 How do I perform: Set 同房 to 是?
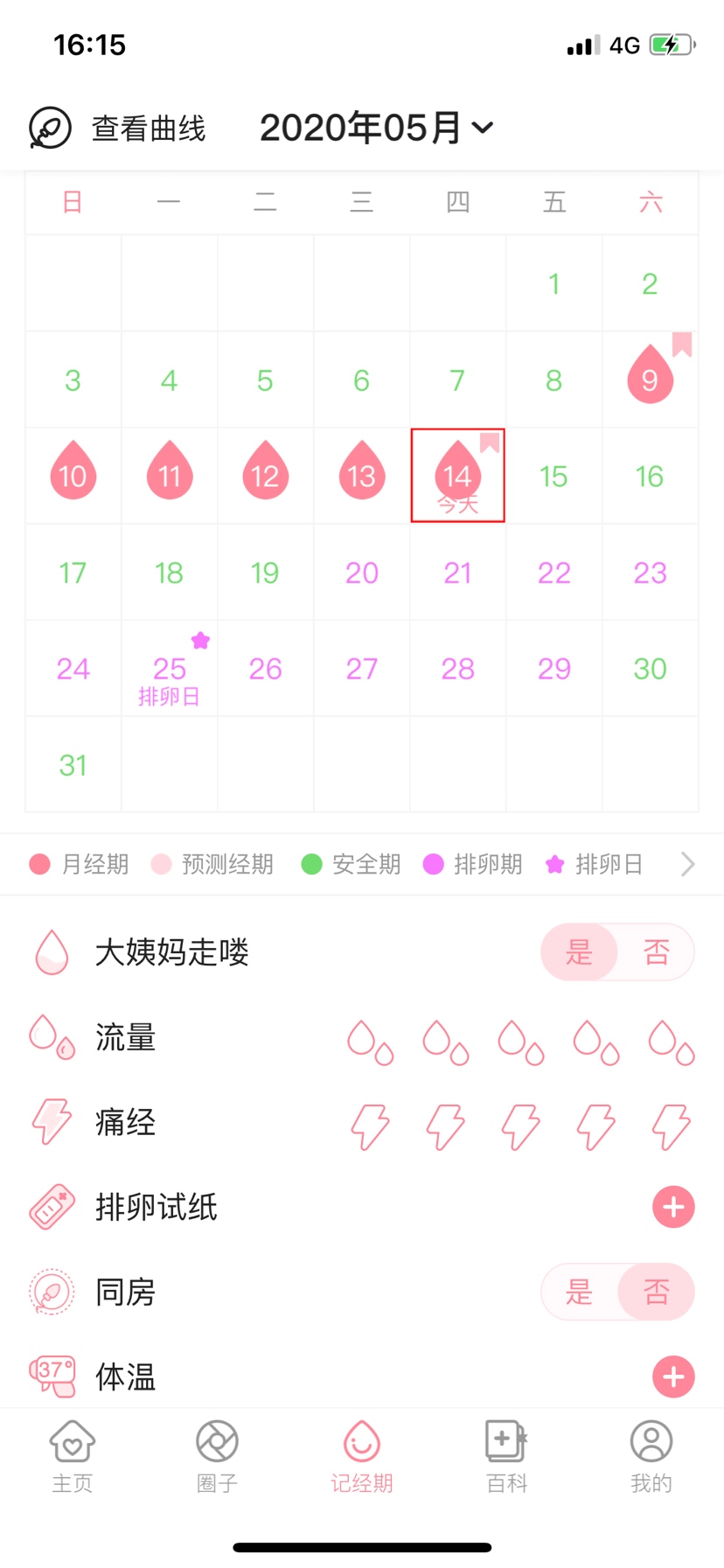(579, 1292)
